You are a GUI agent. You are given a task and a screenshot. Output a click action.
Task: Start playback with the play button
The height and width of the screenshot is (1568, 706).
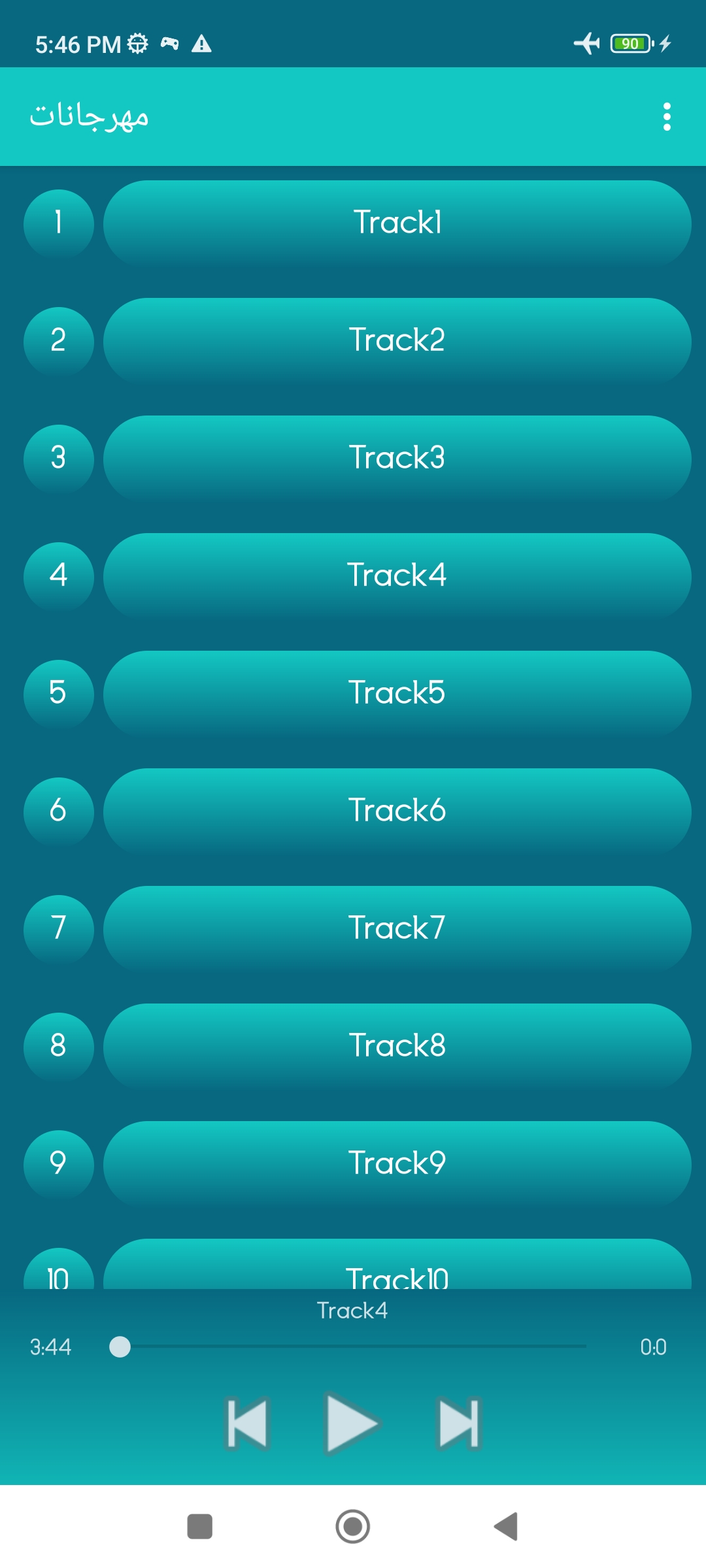[352, 1424]
